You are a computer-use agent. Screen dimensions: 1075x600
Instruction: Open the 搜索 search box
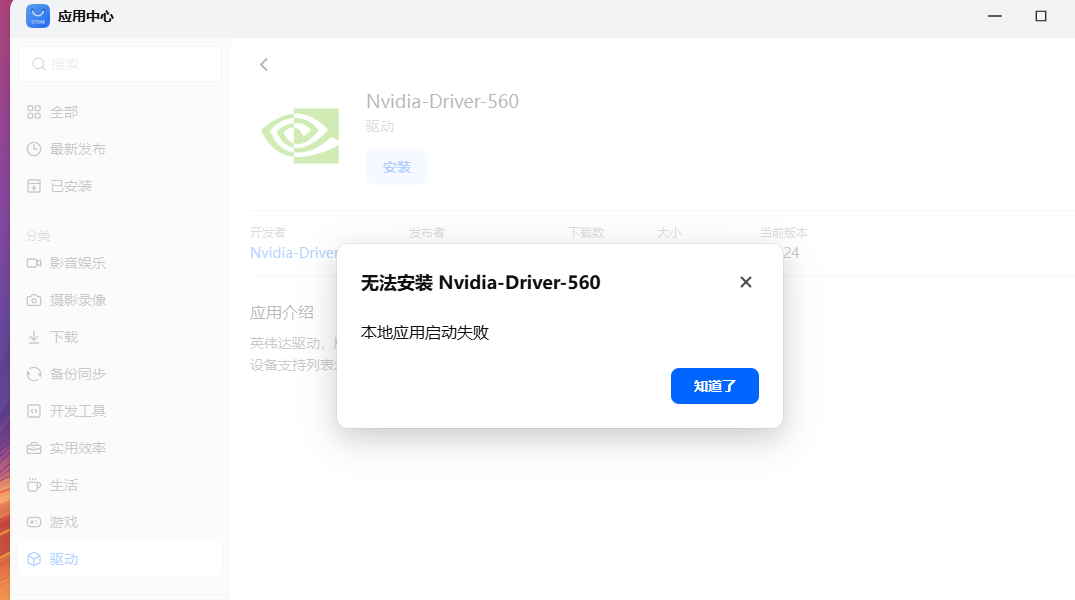120,64
